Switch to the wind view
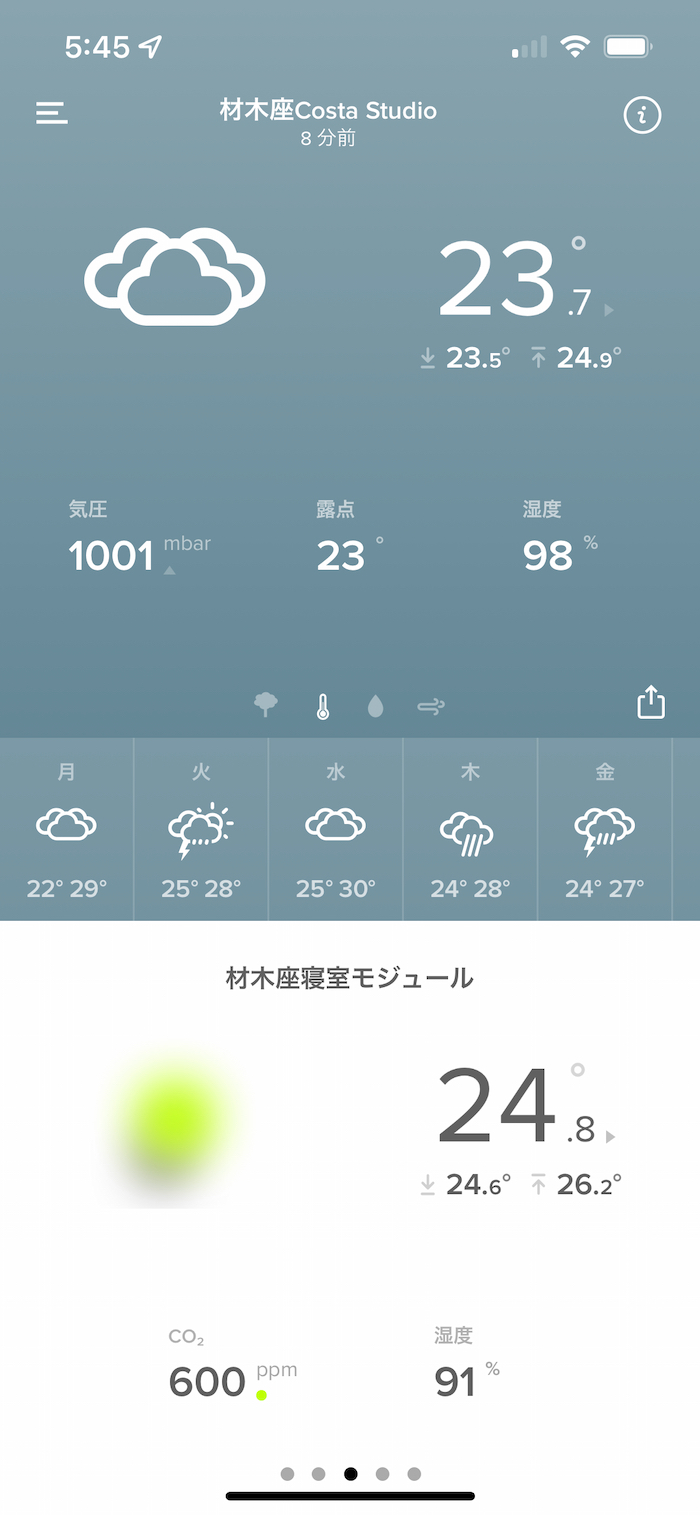 coord(431,707)
